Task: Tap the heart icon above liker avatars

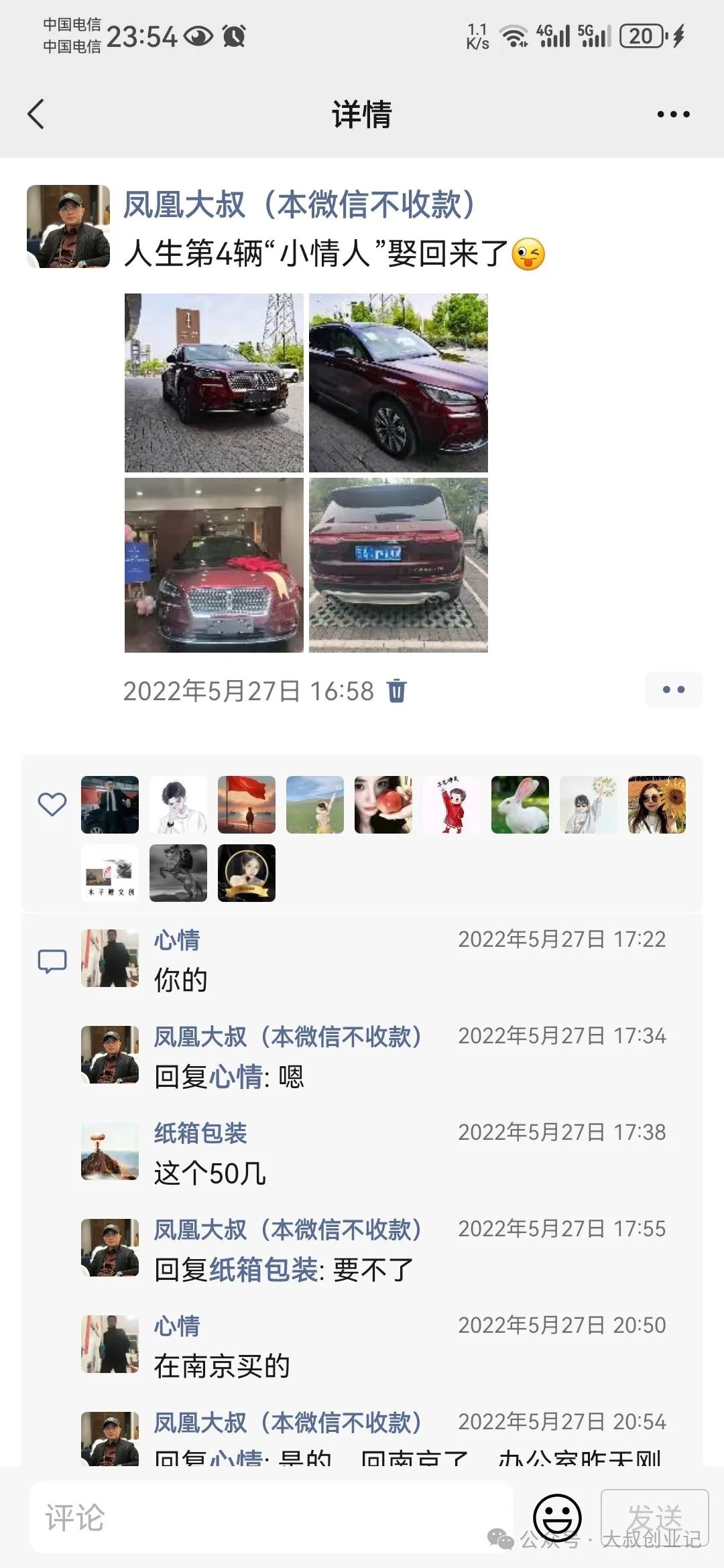Action: tap(52, 804)
